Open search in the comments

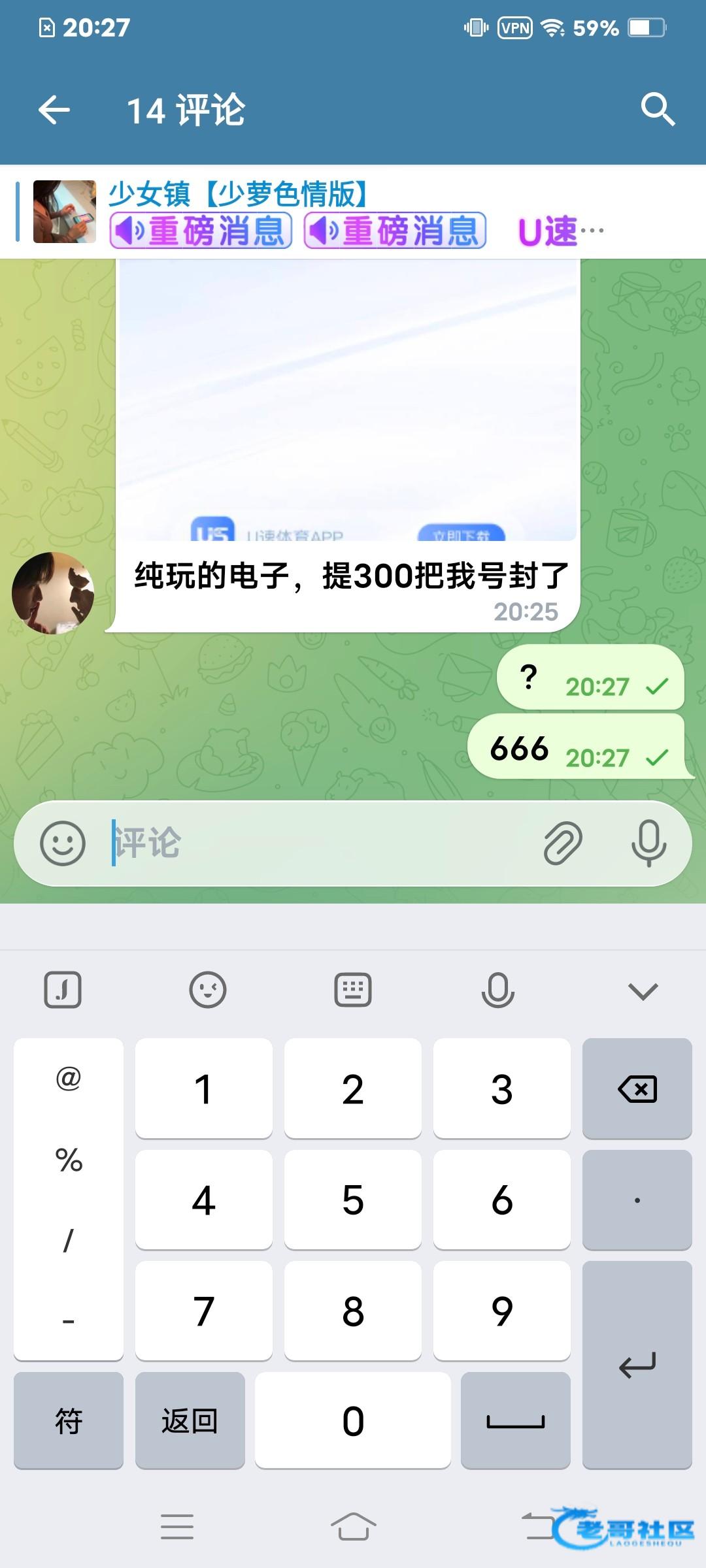click(x=657, y=109)
